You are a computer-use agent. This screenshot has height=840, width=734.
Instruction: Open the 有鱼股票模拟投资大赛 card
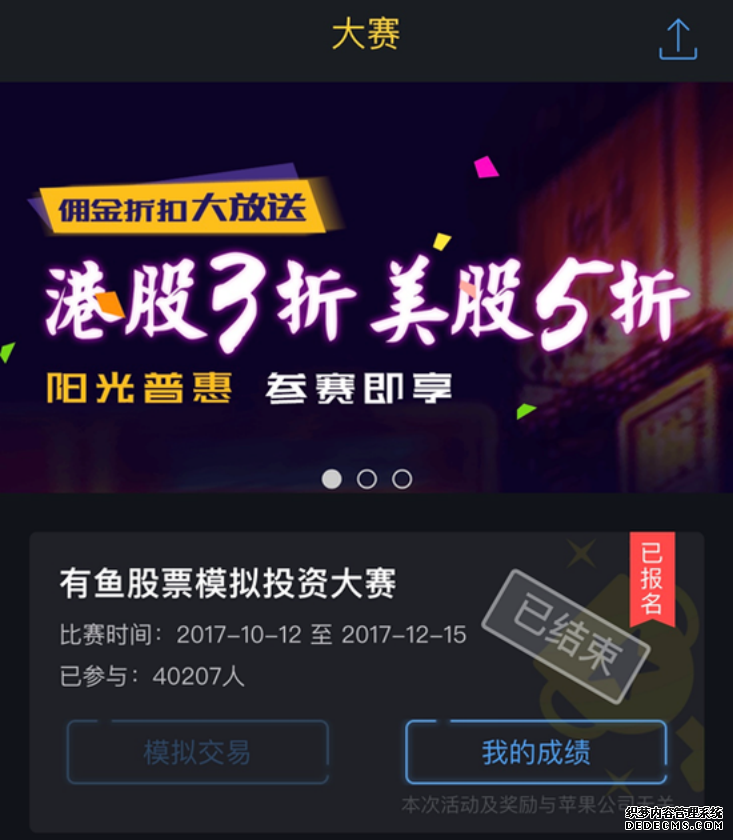(228, 583)
